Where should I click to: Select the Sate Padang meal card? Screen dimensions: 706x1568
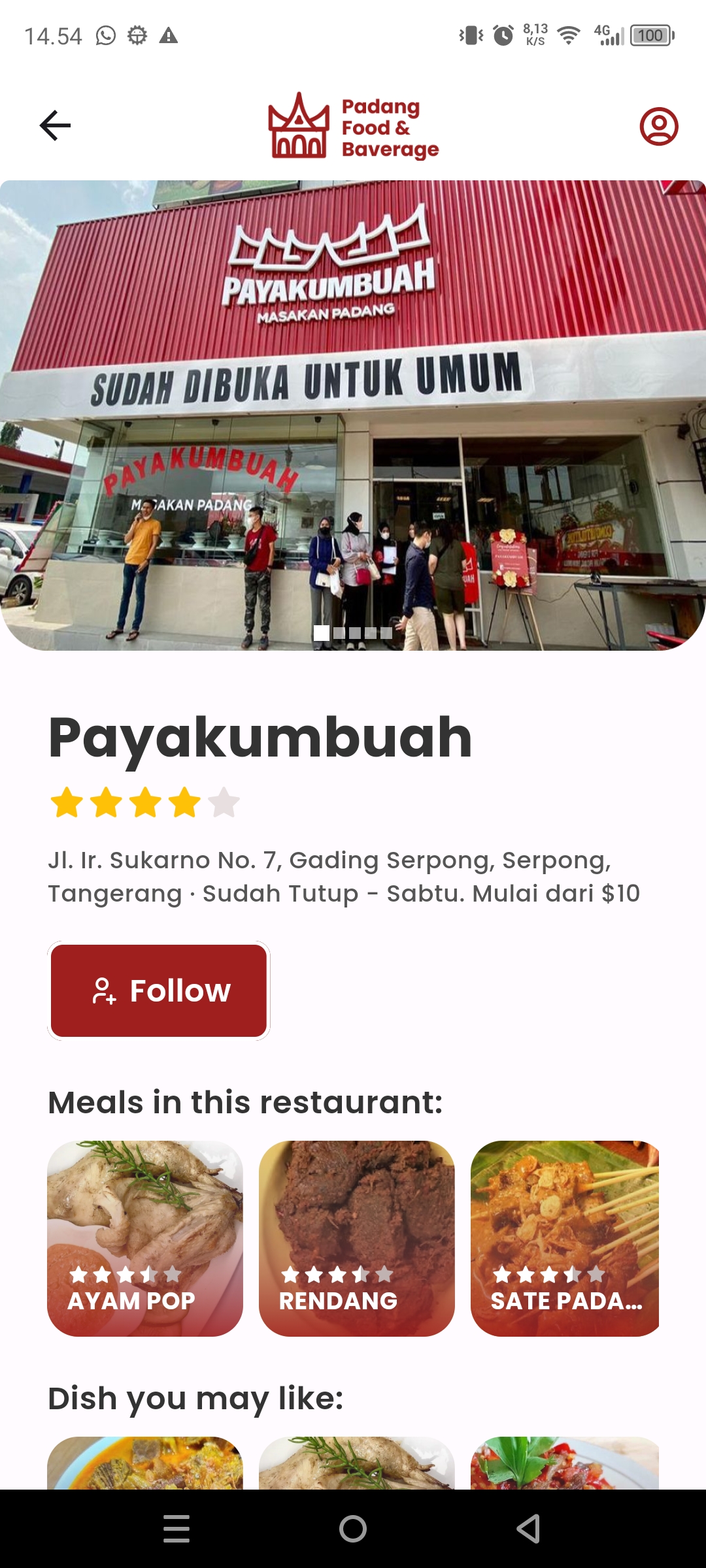click(565, 1238)
